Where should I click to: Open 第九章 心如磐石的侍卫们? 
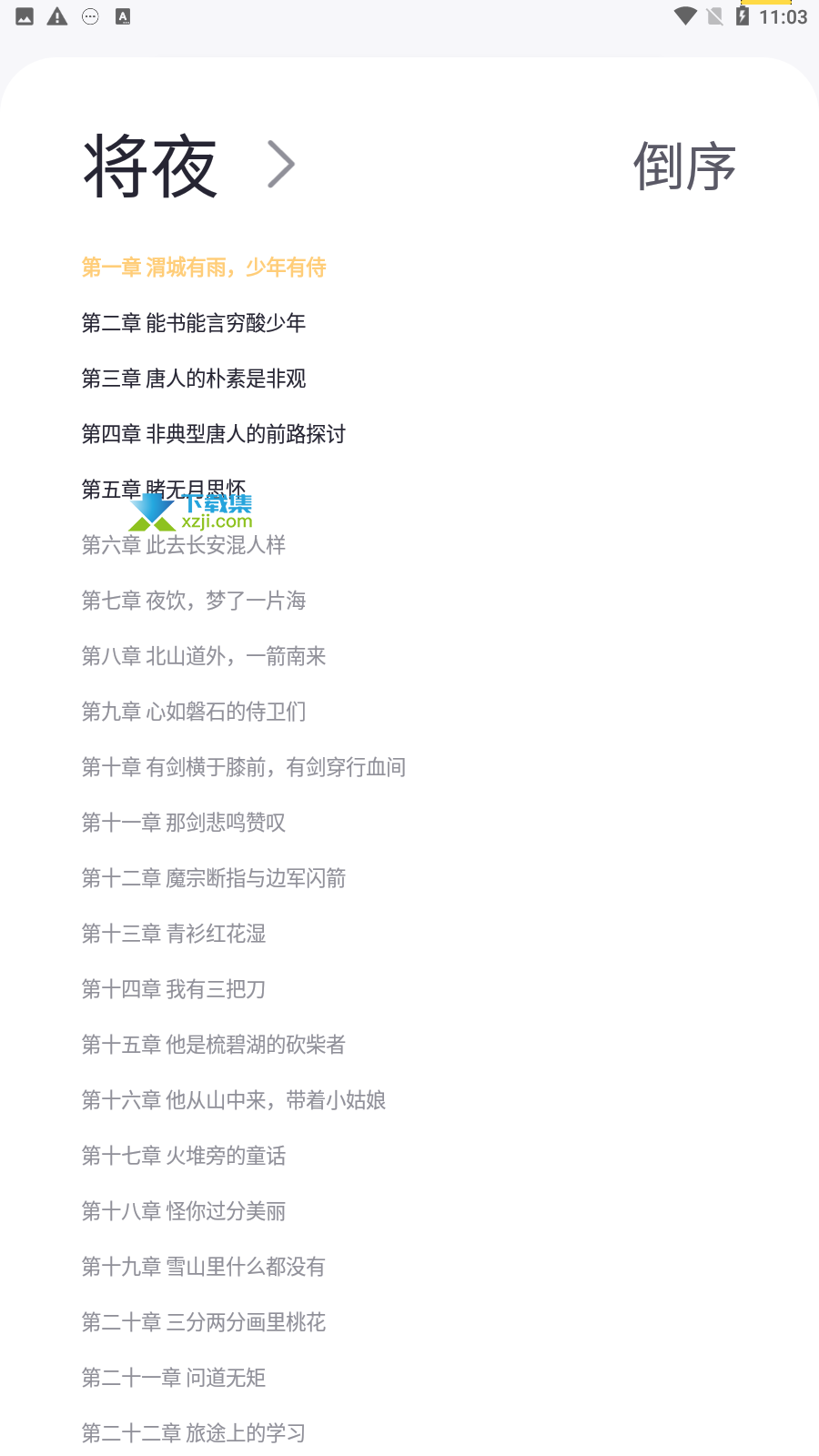pyautogui.click(x=194, y=712)
